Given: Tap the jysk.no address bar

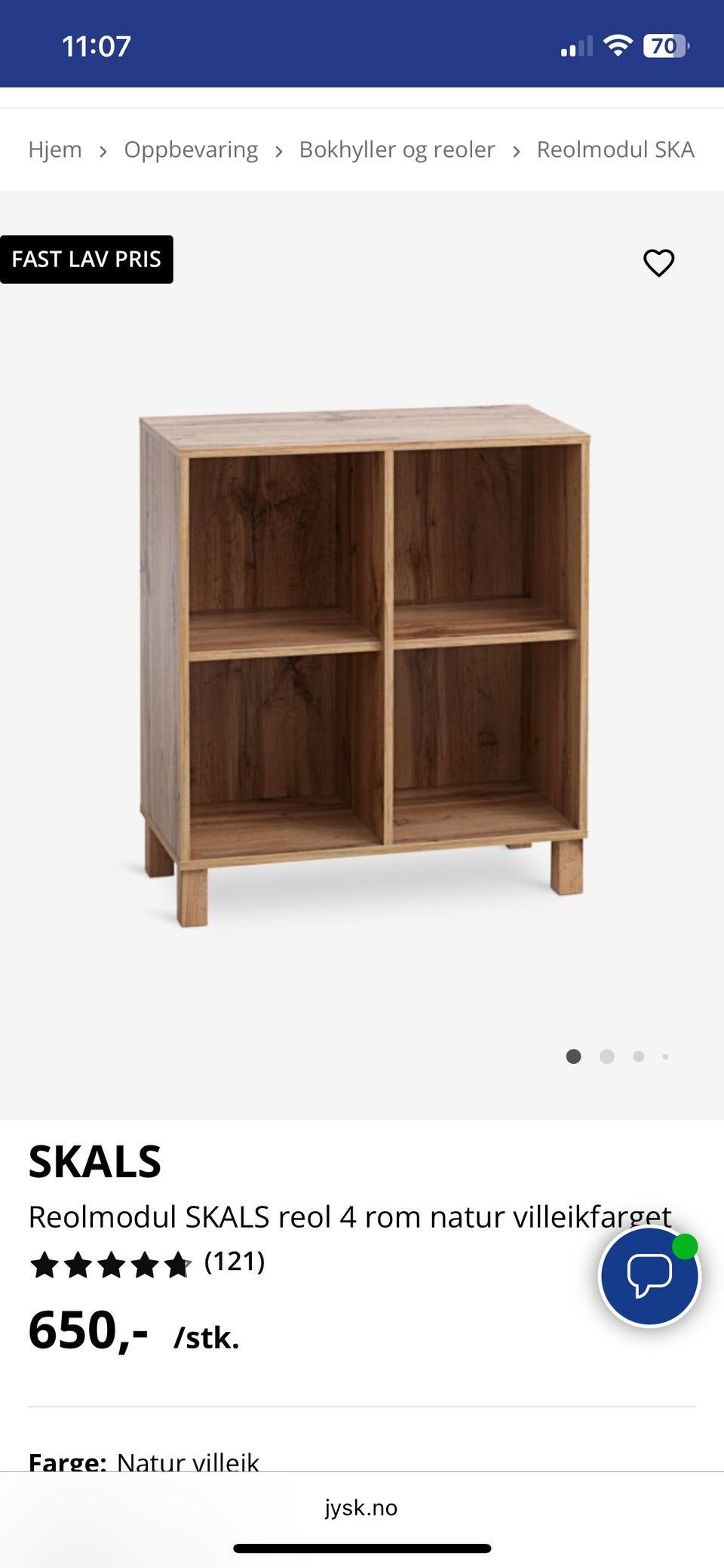Looking at the screenshot, I should [361, 1508].
